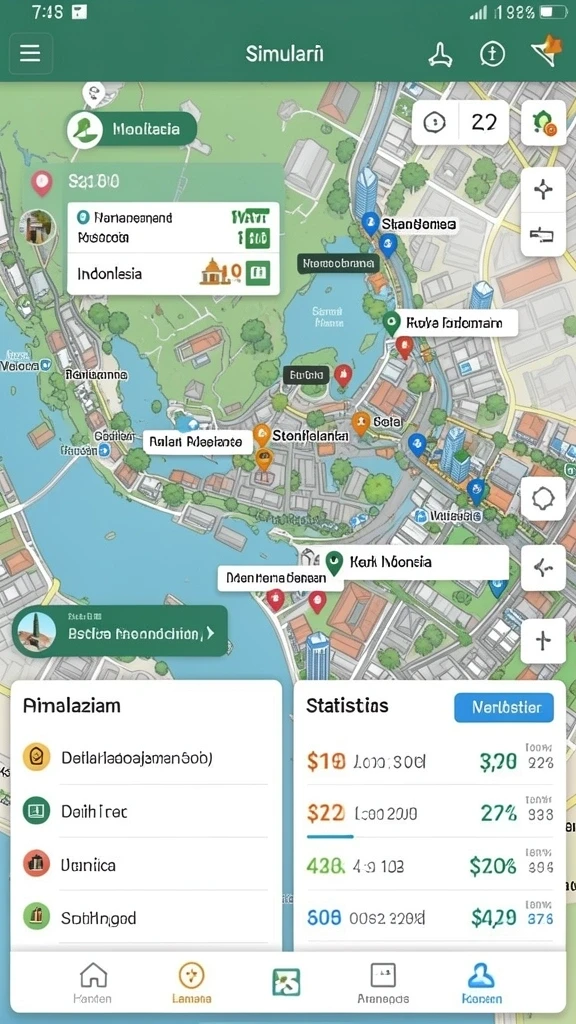Switch to the Hanten home tab
Screen dimensions: 576x1024
click(x=92, y=984)
